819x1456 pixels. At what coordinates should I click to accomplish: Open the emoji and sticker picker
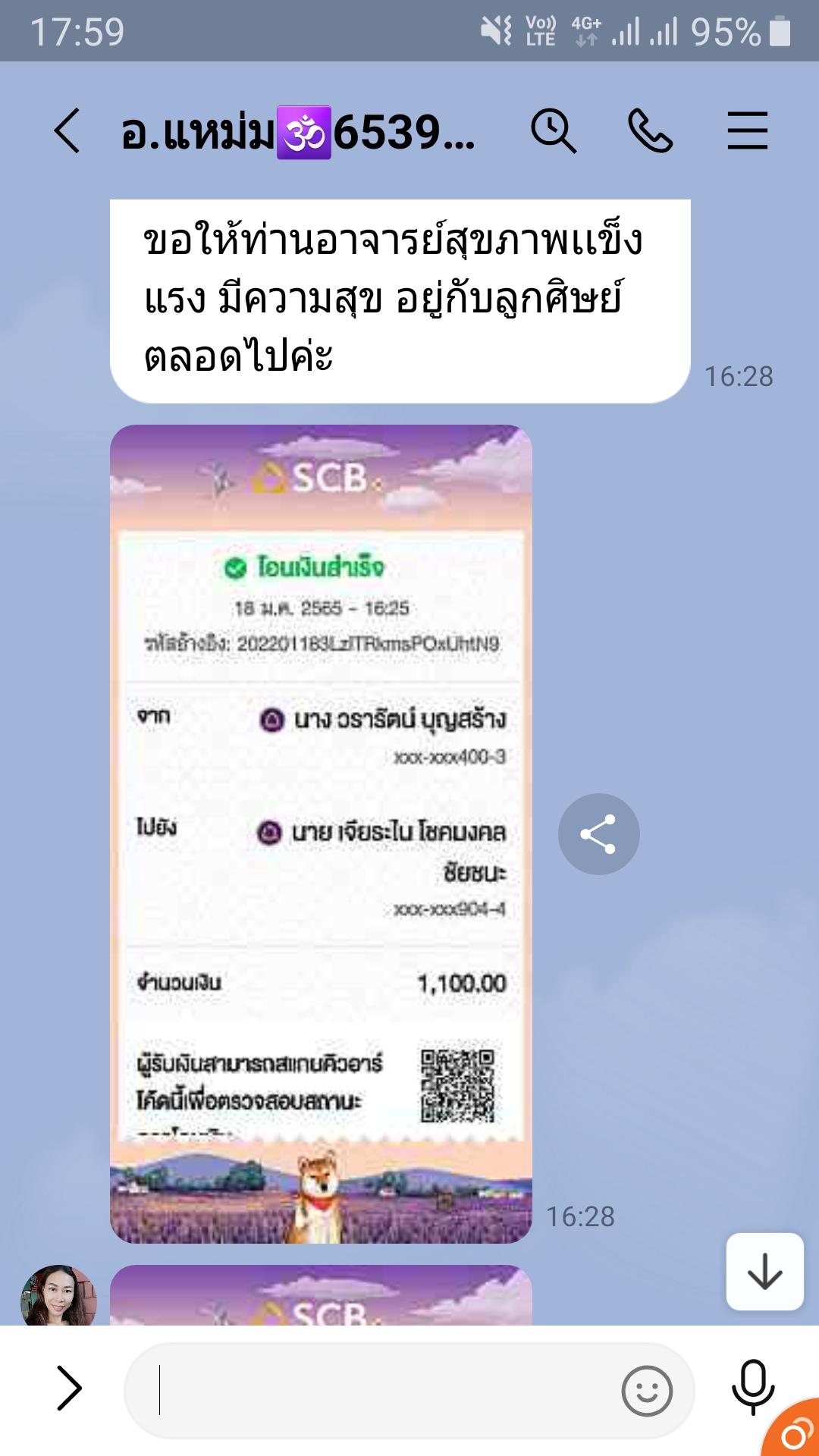point(647,1391)
